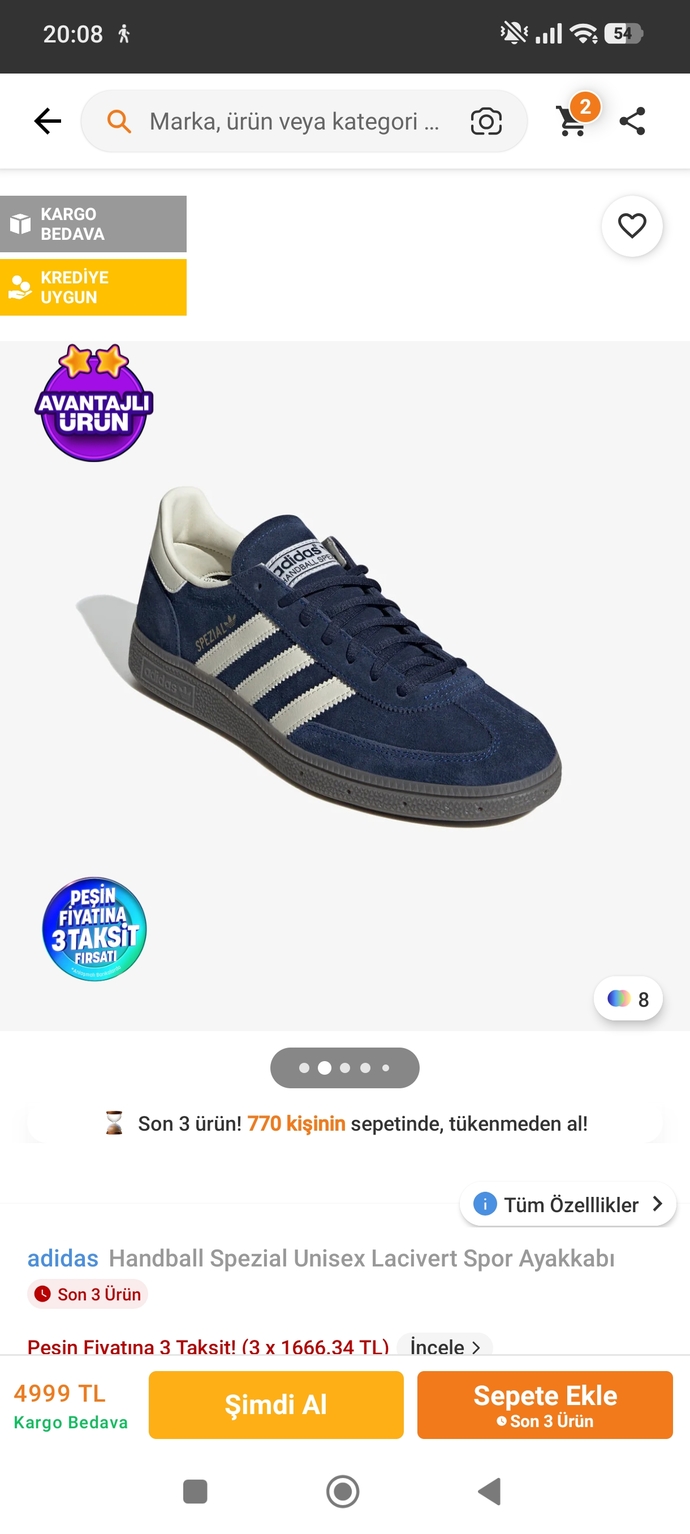
Task: Add the shoe to favorites
Action: pyautogui.click(x=632, y=226)
